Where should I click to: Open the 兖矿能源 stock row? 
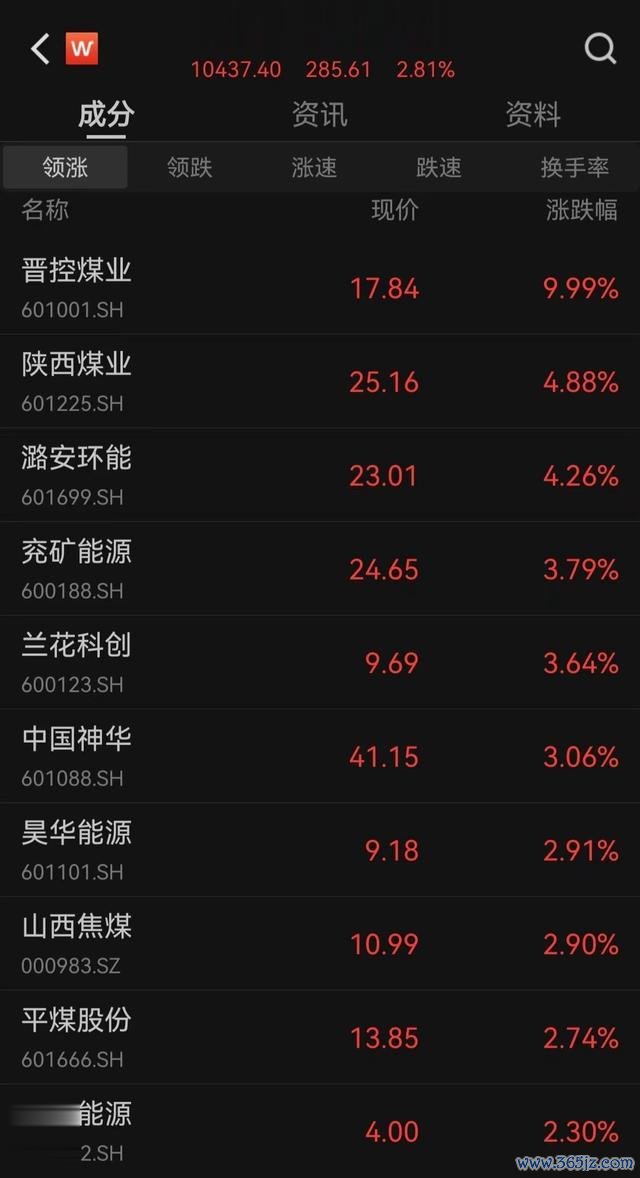click(x=320, y=569)
